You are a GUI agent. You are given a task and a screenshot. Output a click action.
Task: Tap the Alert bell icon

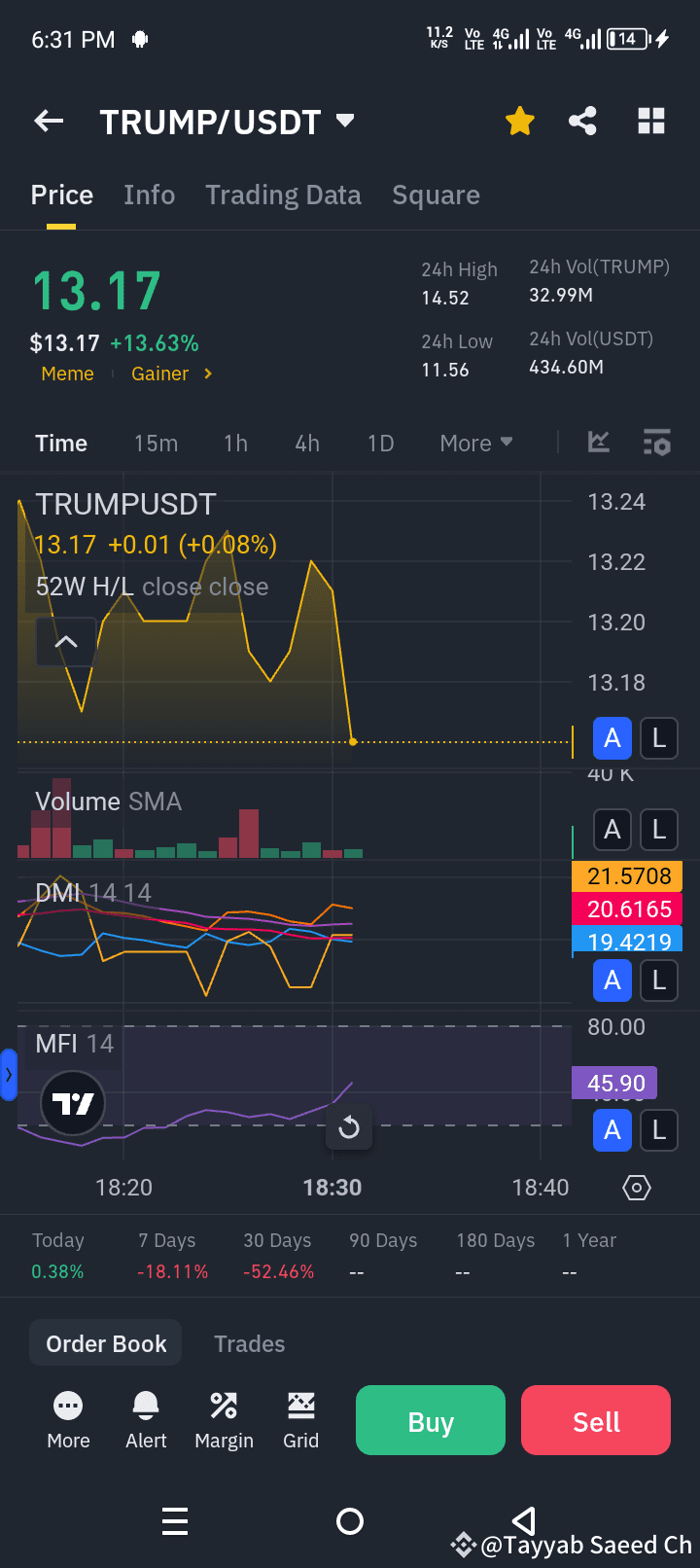point(146,1418)
